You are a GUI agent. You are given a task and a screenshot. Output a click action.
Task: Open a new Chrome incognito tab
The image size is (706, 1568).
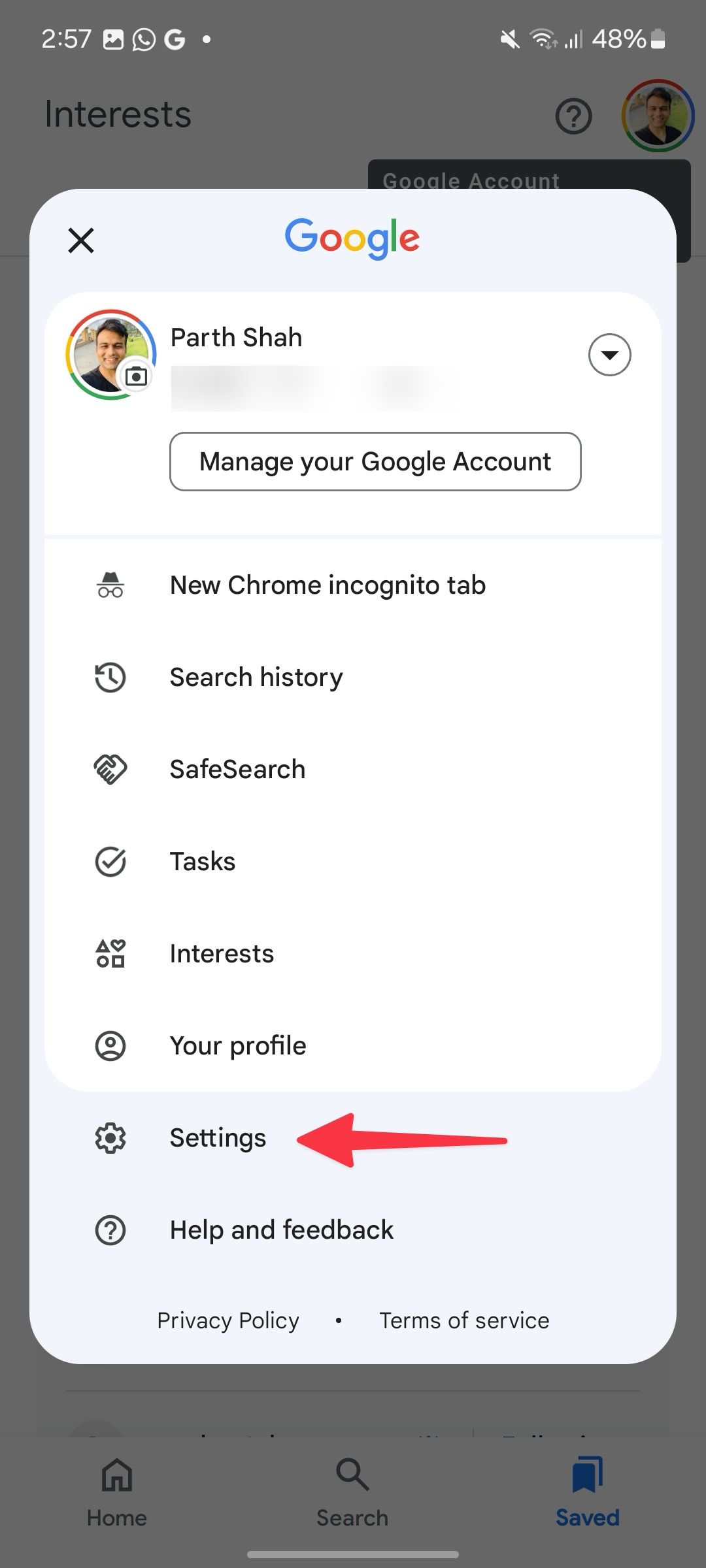327,585
